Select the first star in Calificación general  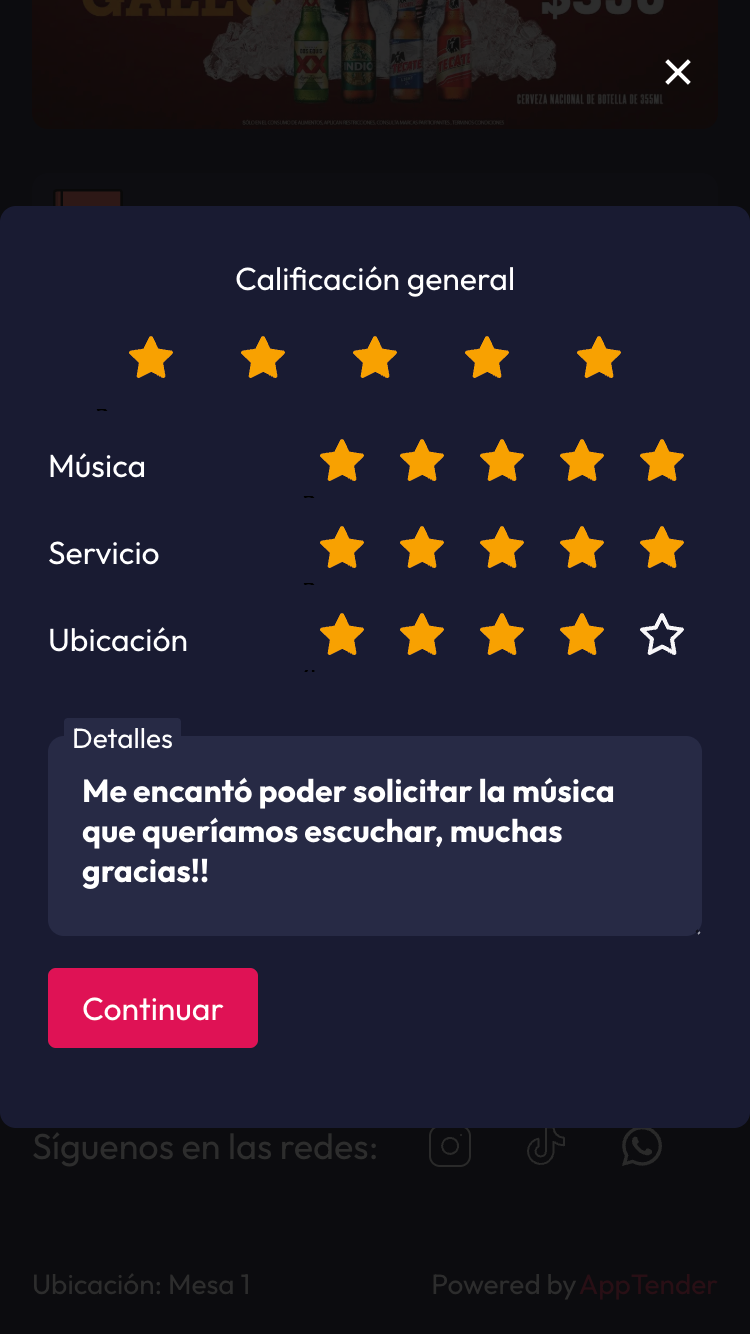click(151, 357)
